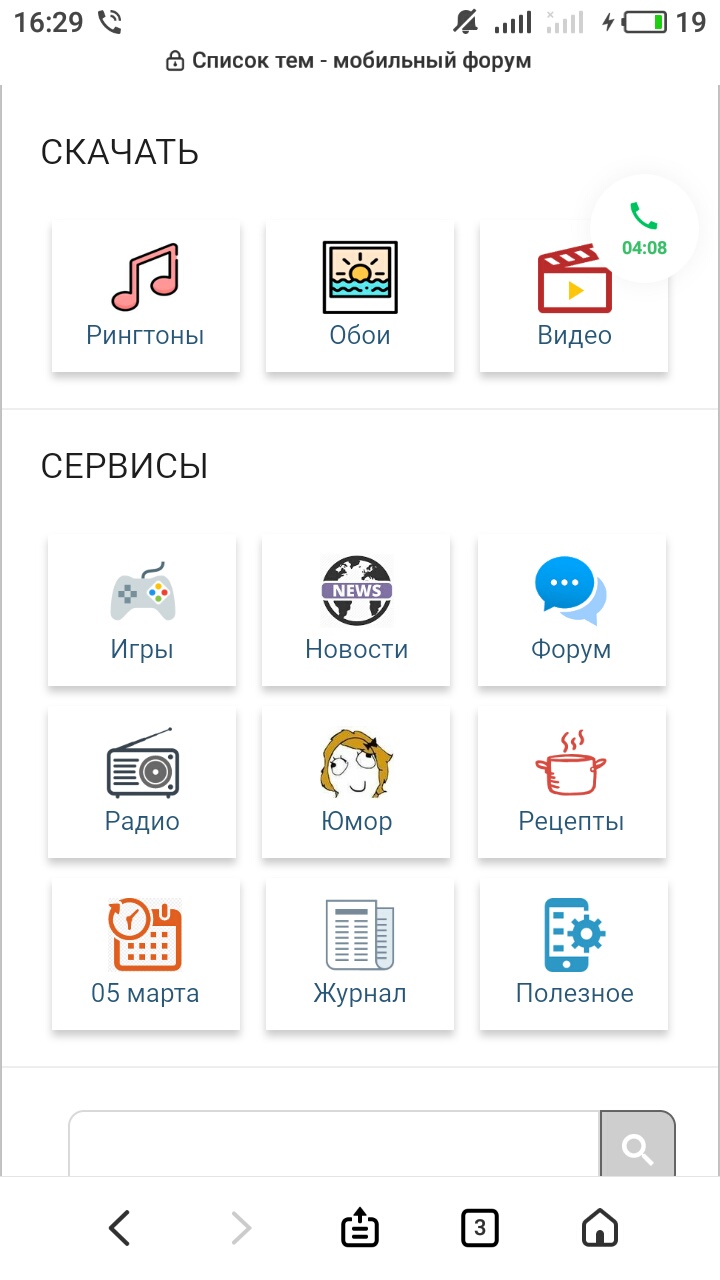
Task: Open the Юмор tile
Action: tap(356, 782)
